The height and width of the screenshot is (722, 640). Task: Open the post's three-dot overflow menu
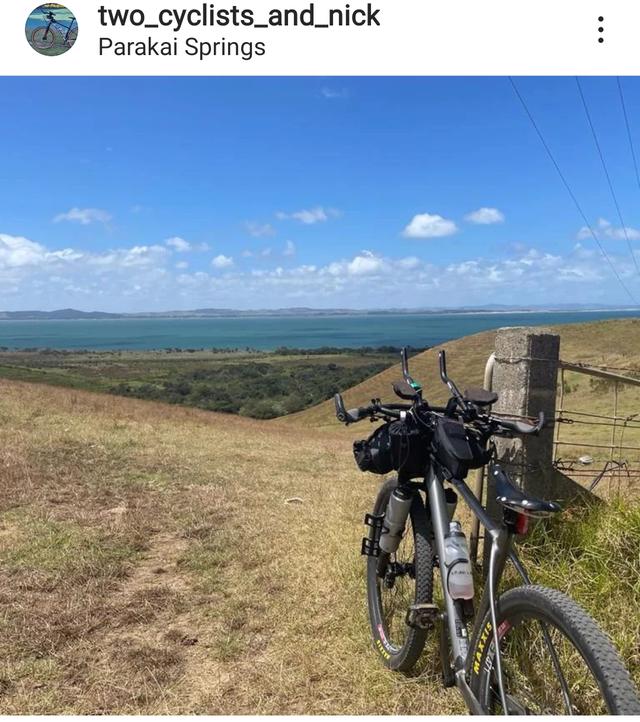[600, 30]
